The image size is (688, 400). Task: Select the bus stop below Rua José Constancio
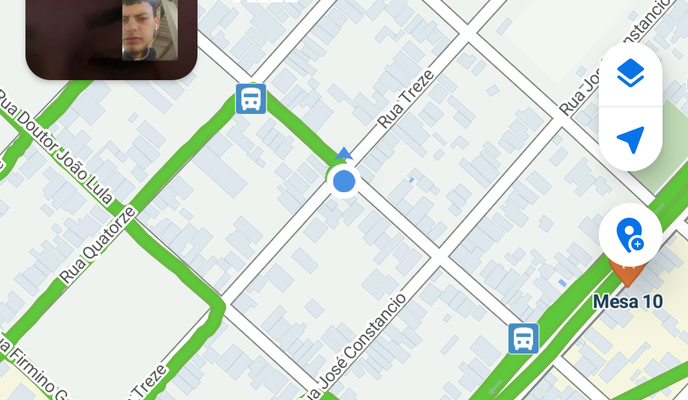[x=523, y=339]
